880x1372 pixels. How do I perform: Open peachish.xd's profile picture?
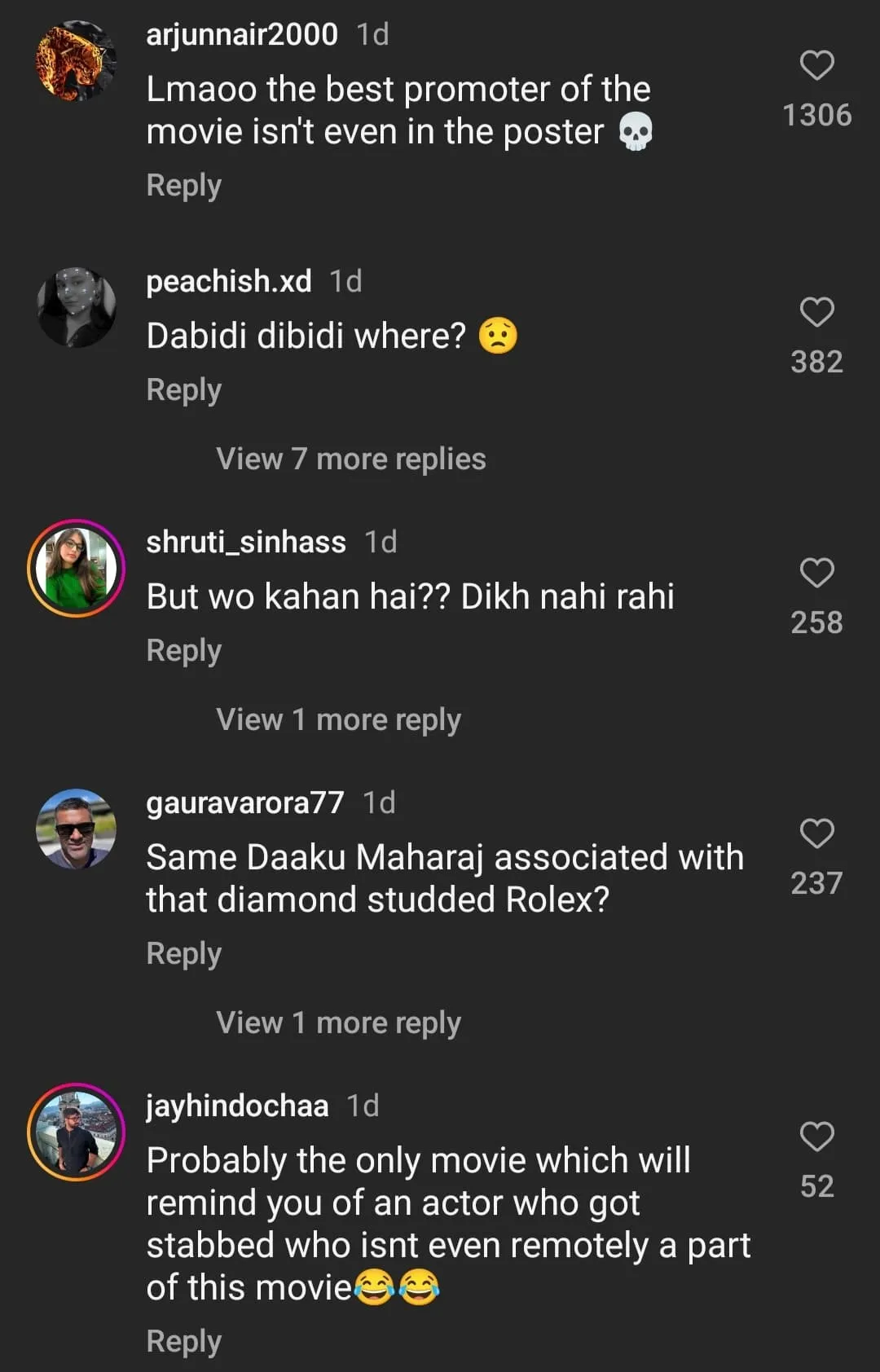tap(77, 308)
